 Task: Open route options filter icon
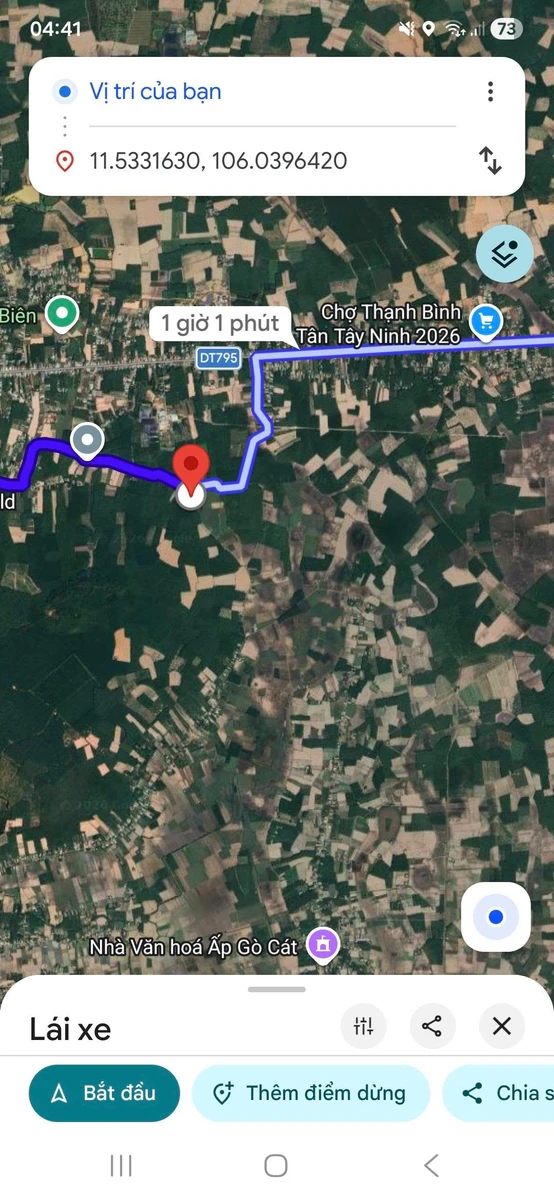363,1026
